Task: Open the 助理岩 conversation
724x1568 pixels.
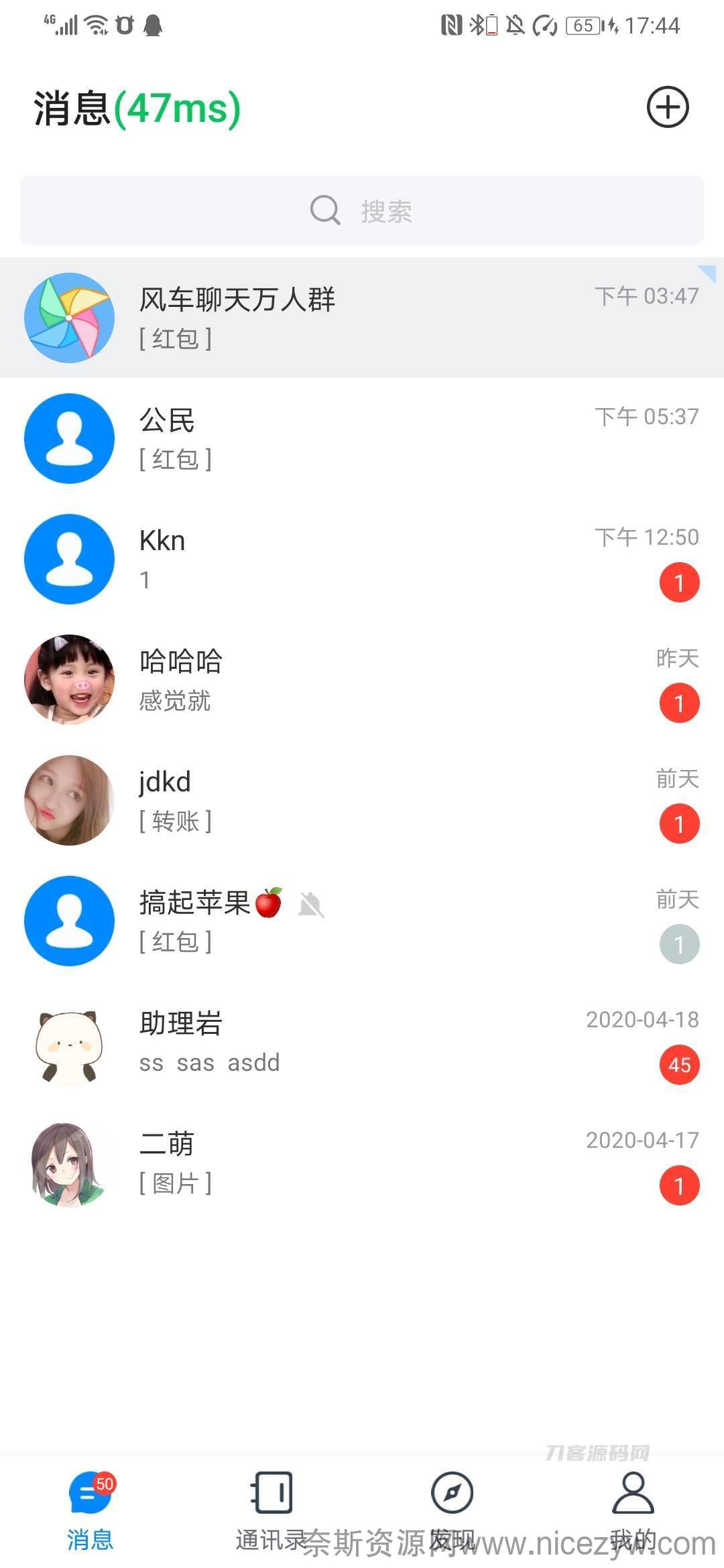Action: tap(362, 1041)
